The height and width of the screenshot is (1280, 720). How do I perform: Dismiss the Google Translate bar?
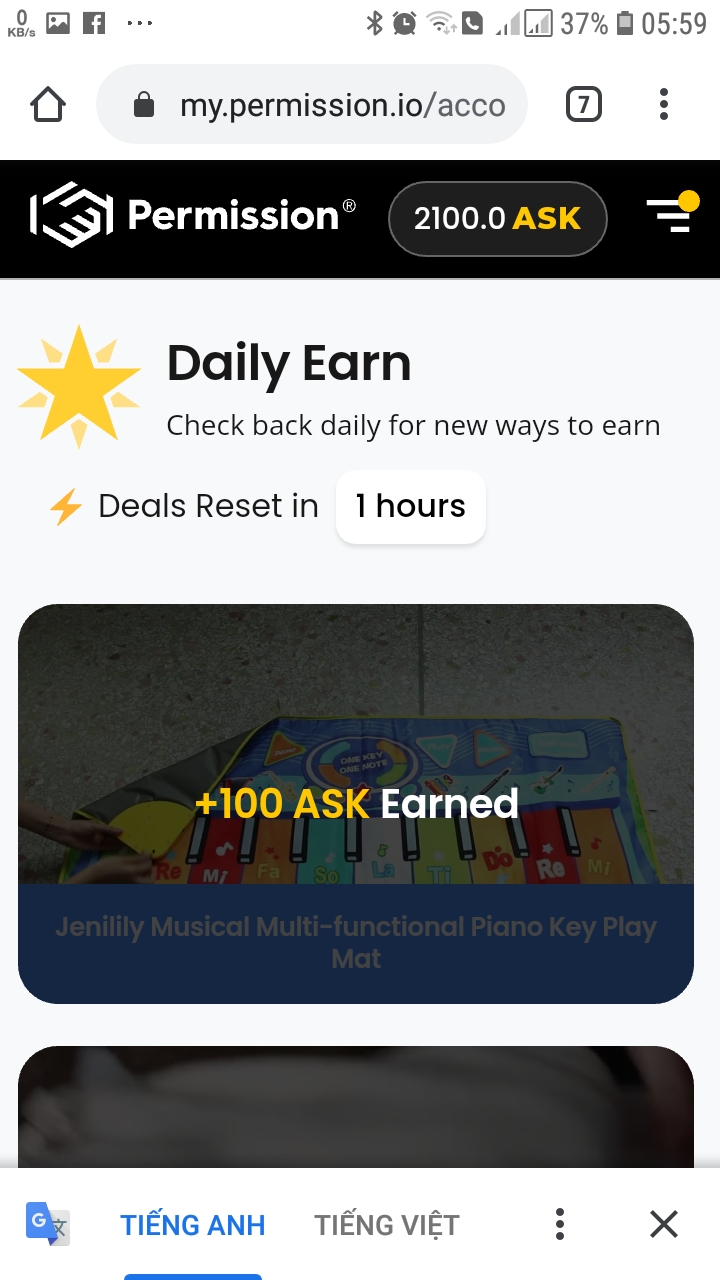(x=664, y=1224)
